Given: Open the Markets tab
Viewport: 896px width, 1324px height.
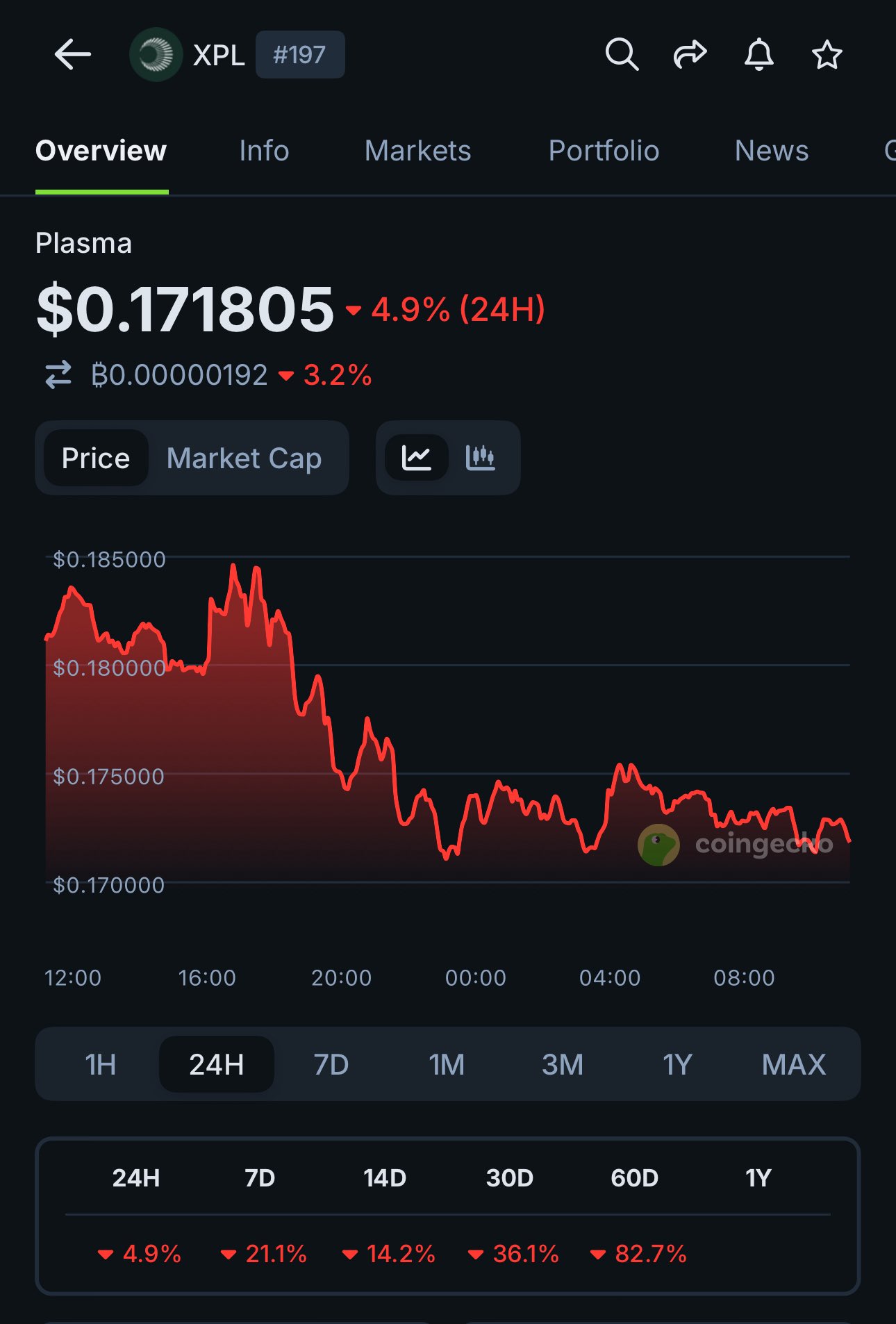Looking at the screenshot, I should tap(417, 151).
